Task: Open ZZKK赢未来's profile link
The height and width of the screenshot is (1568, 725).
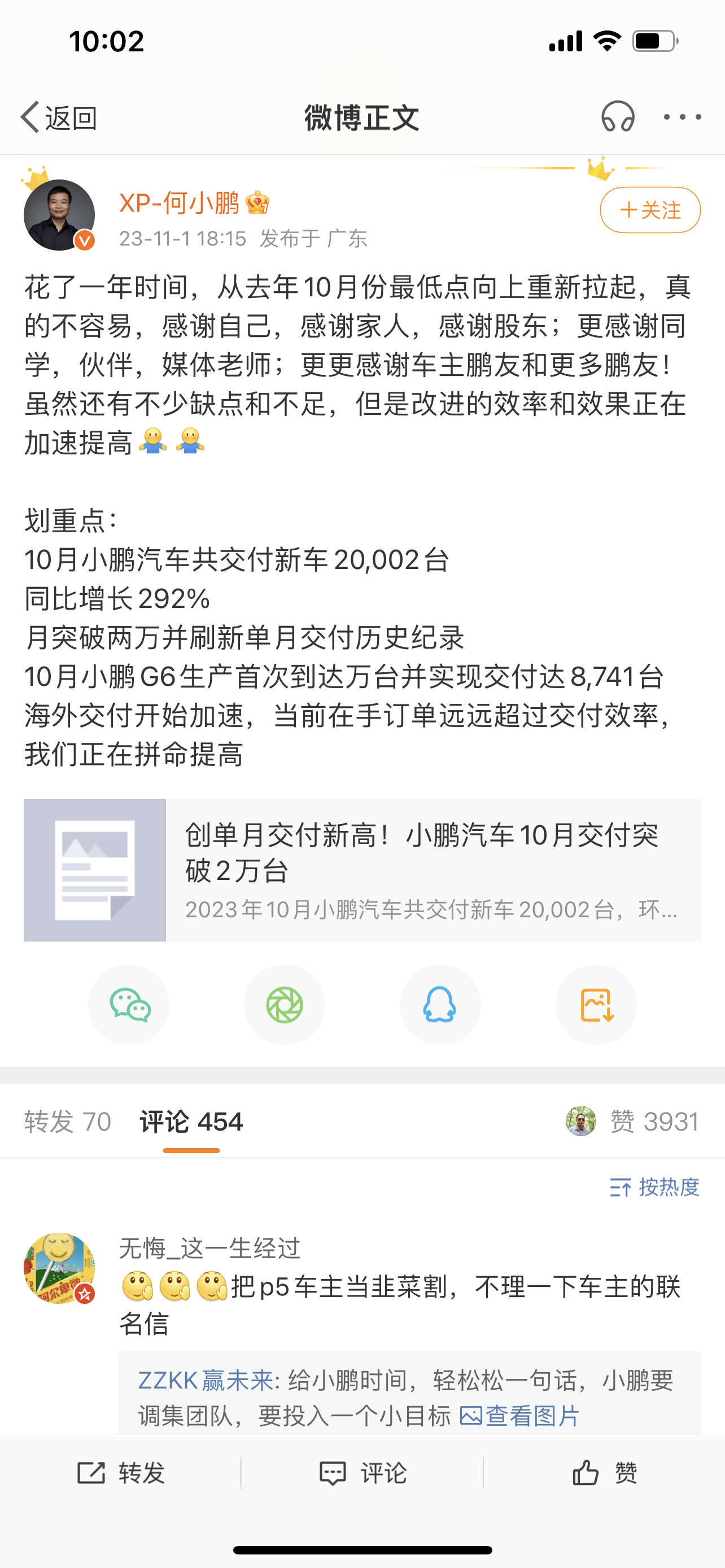Action: tap(205, 1381)
